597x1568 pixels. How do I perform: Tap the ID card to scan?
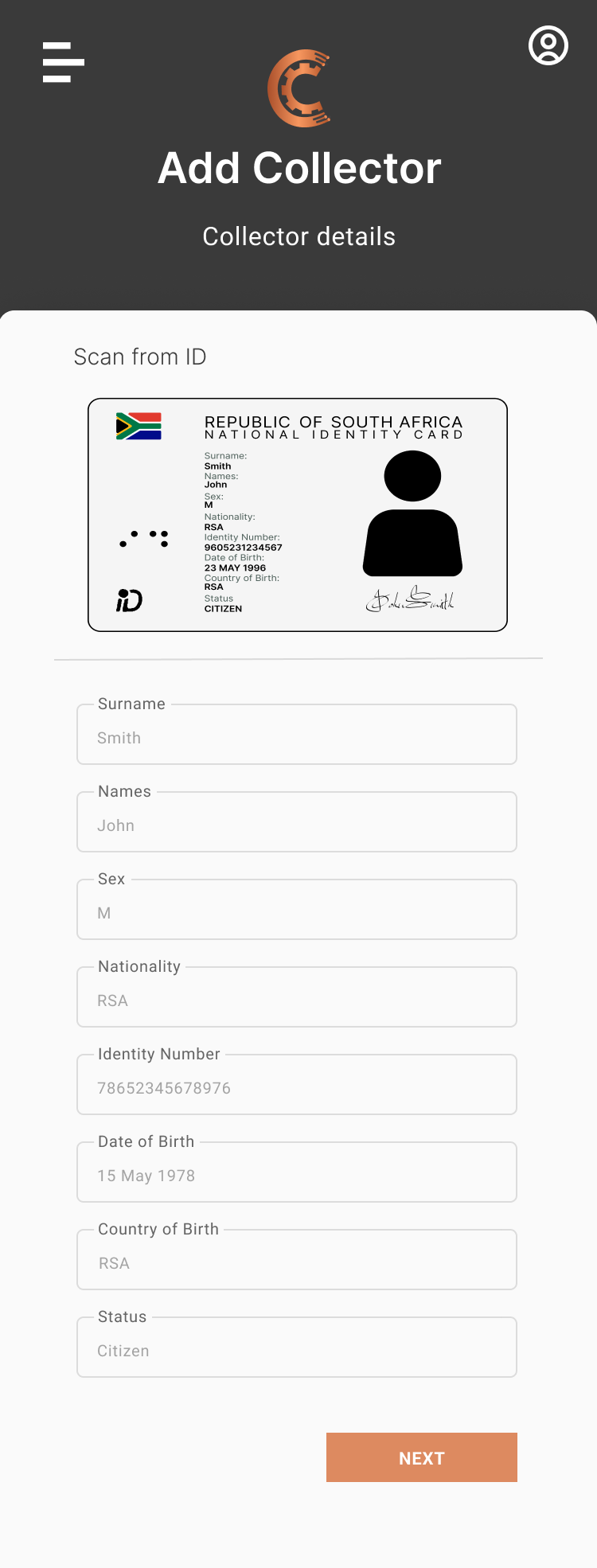click(x=298, y=515)
